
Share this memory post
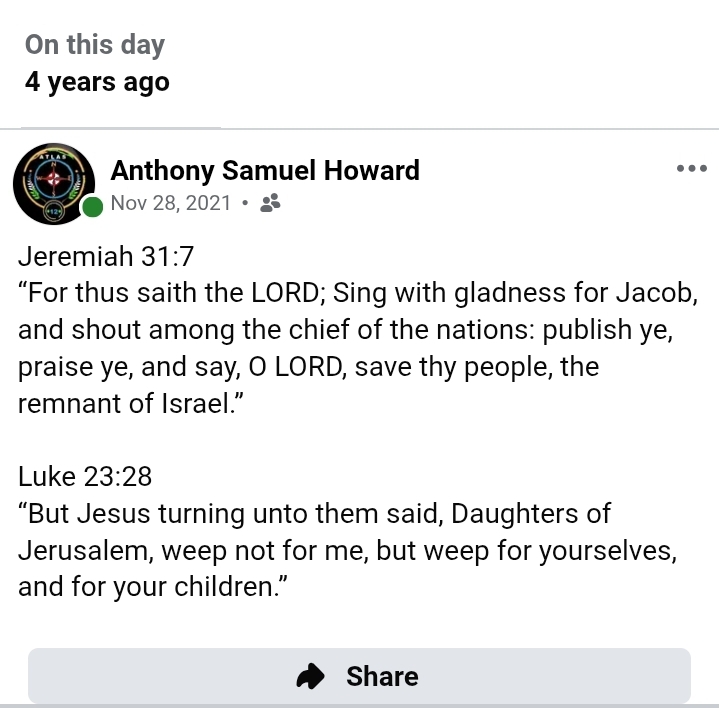[359, 676]
